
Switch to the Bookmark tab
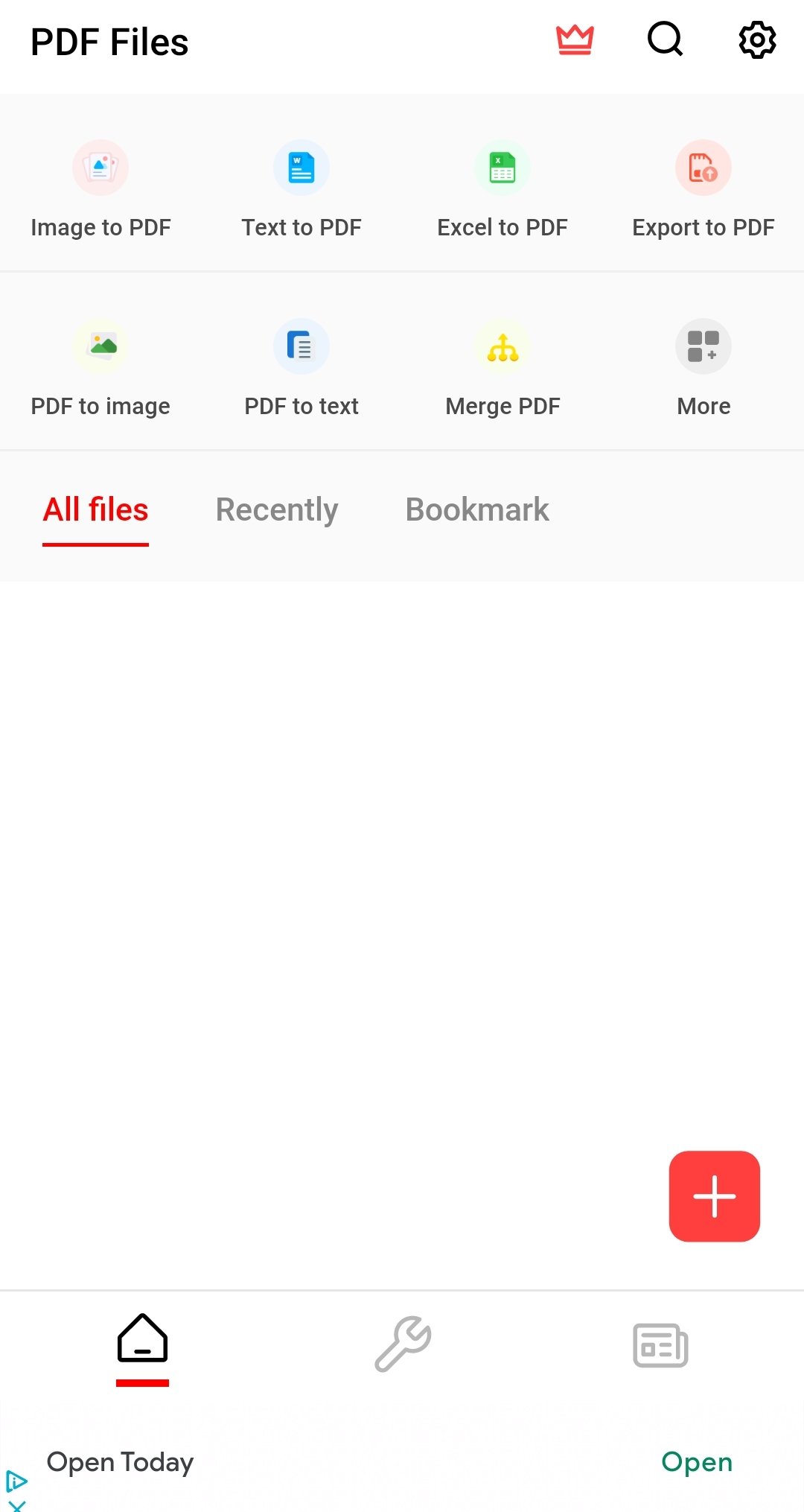pyautogui.click(x=477, y=510)
